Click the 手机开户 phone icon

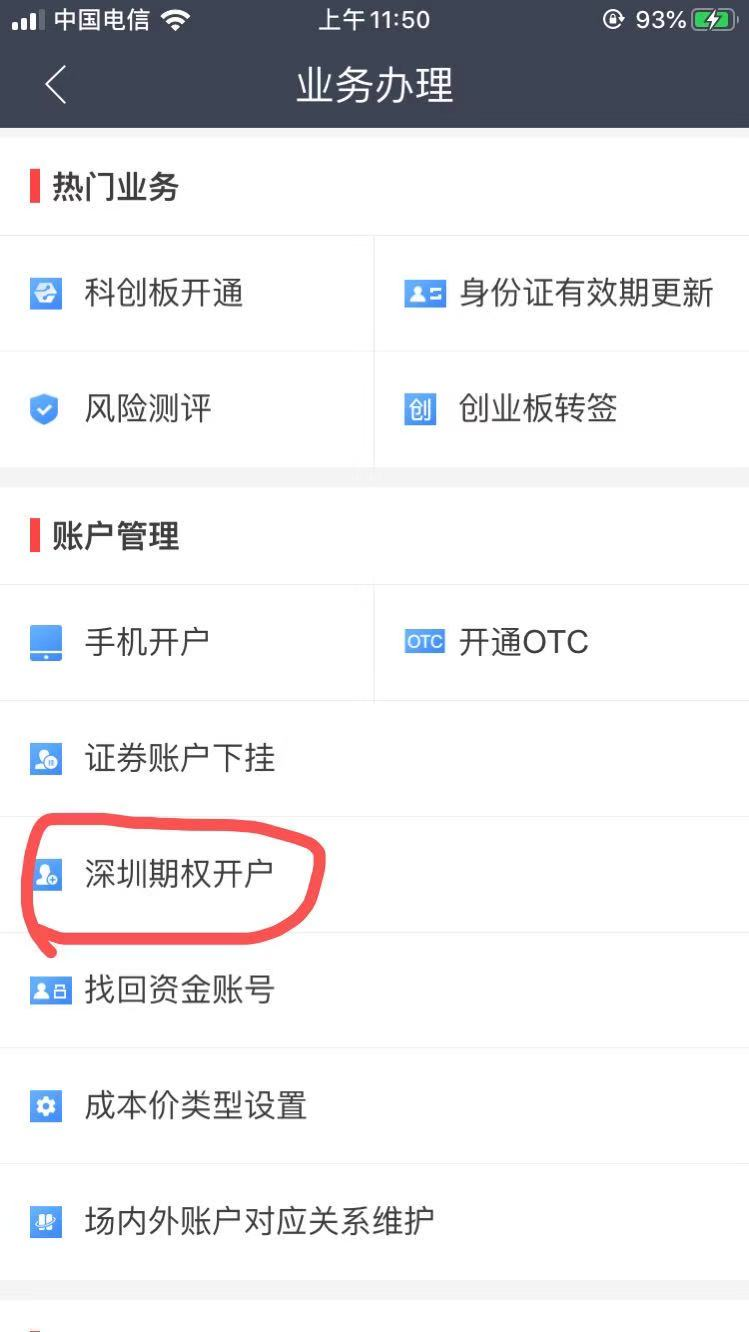point(45,642)
